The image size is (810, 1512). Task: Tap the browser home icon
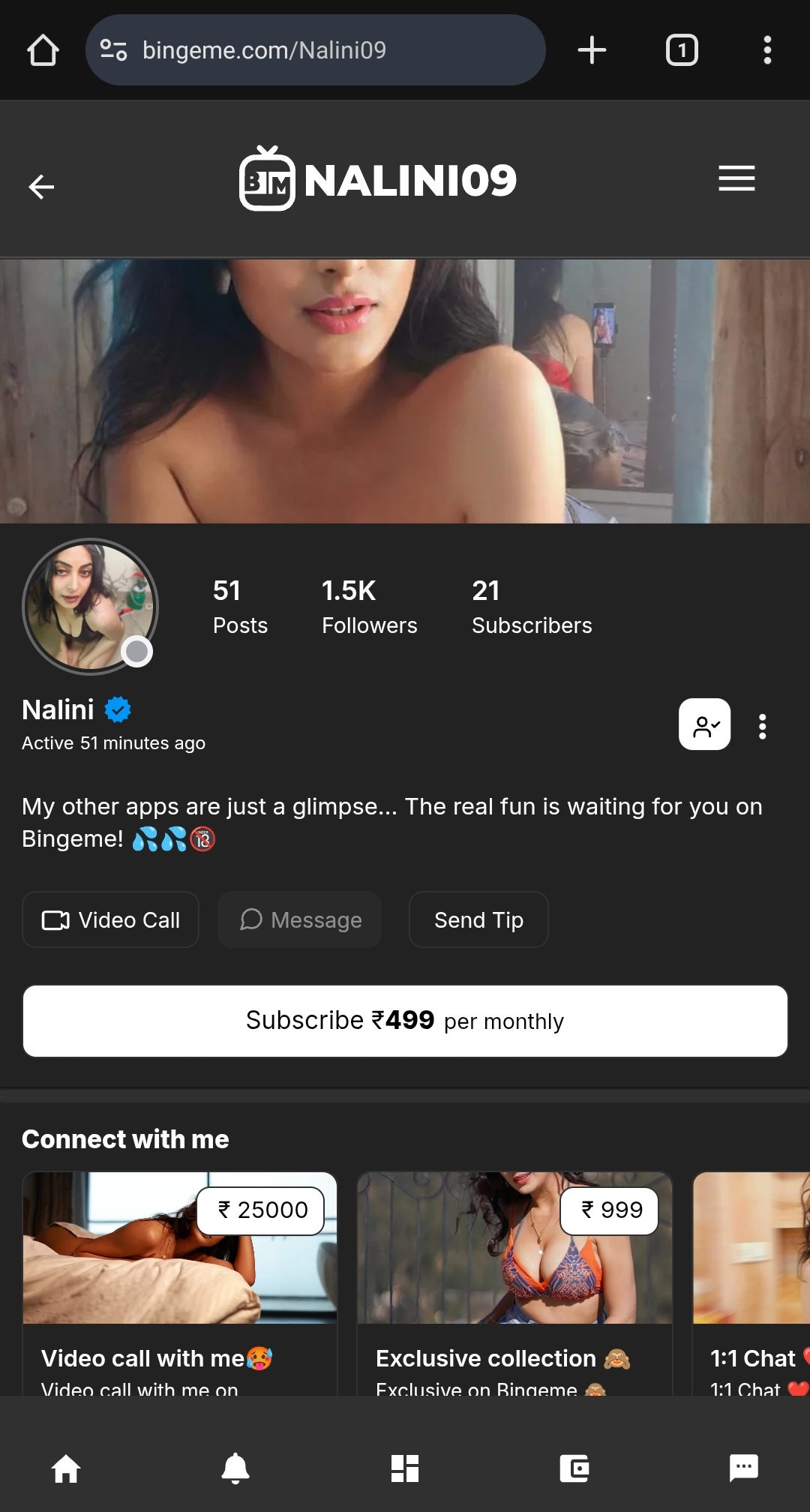(x=43, y=50)
